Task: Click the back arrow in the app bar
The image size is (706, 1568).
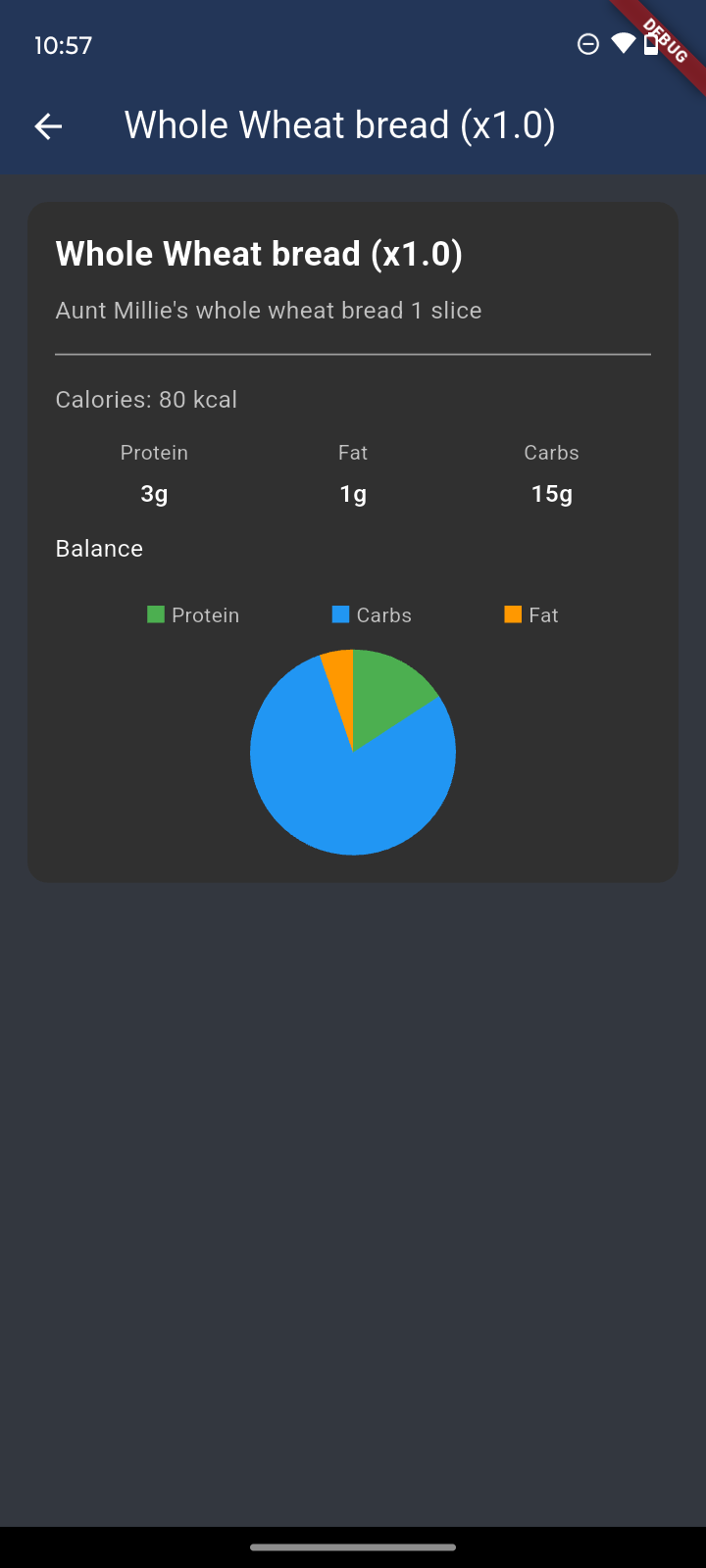Action: tap(47, 125)
